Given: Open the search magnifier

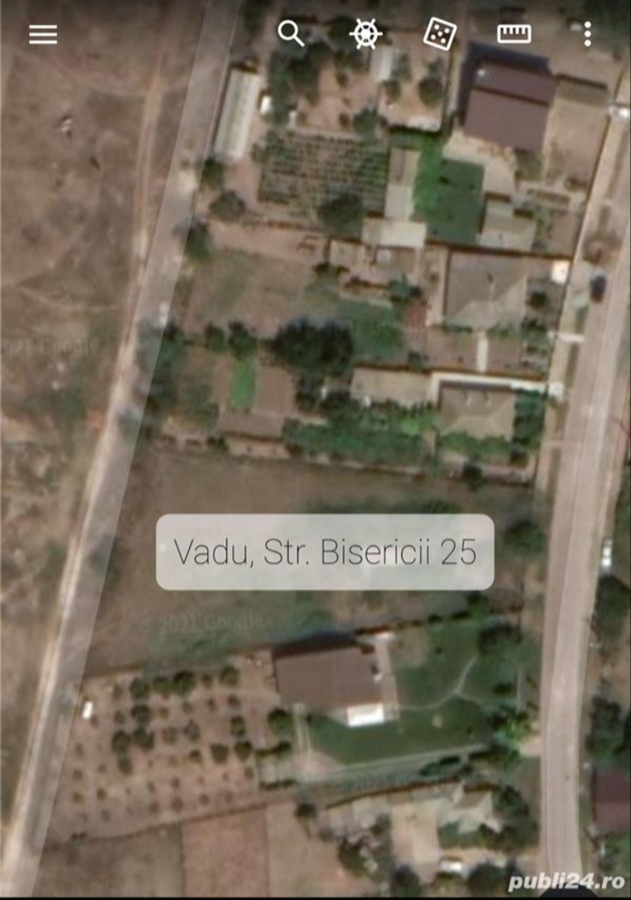Looking at the screenshot, I should point(291,33).
